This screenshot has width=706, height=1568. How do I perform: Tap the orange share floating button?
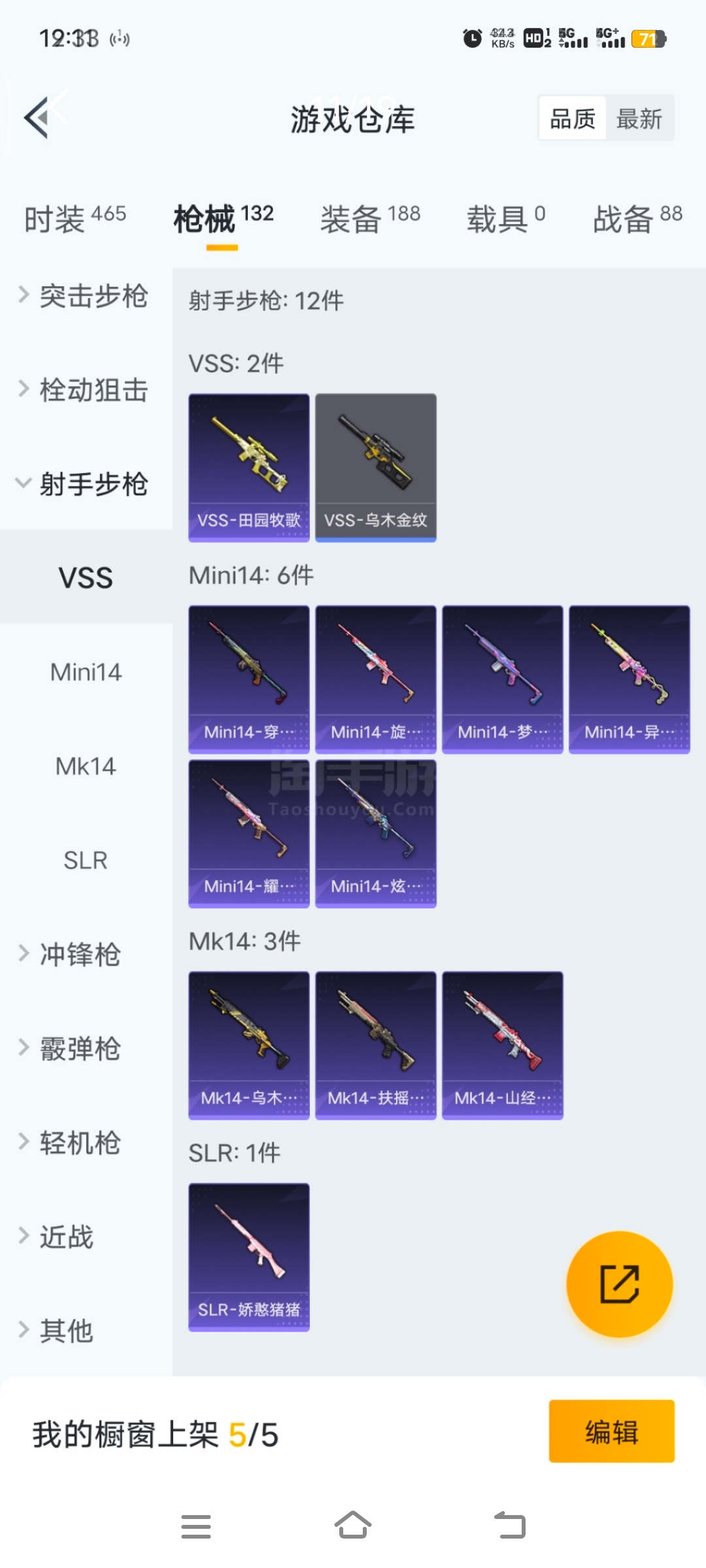(x=619, y=1284)
